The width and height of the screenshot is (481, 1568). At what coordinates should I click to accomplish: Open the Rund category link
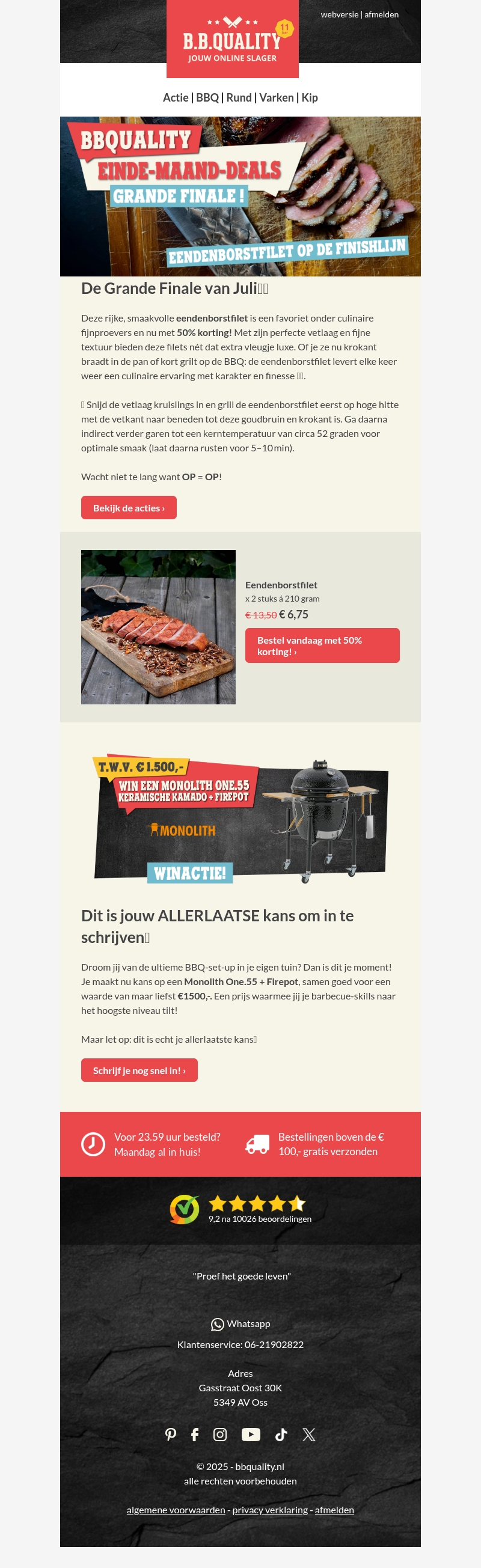click(x=239, y=97)
